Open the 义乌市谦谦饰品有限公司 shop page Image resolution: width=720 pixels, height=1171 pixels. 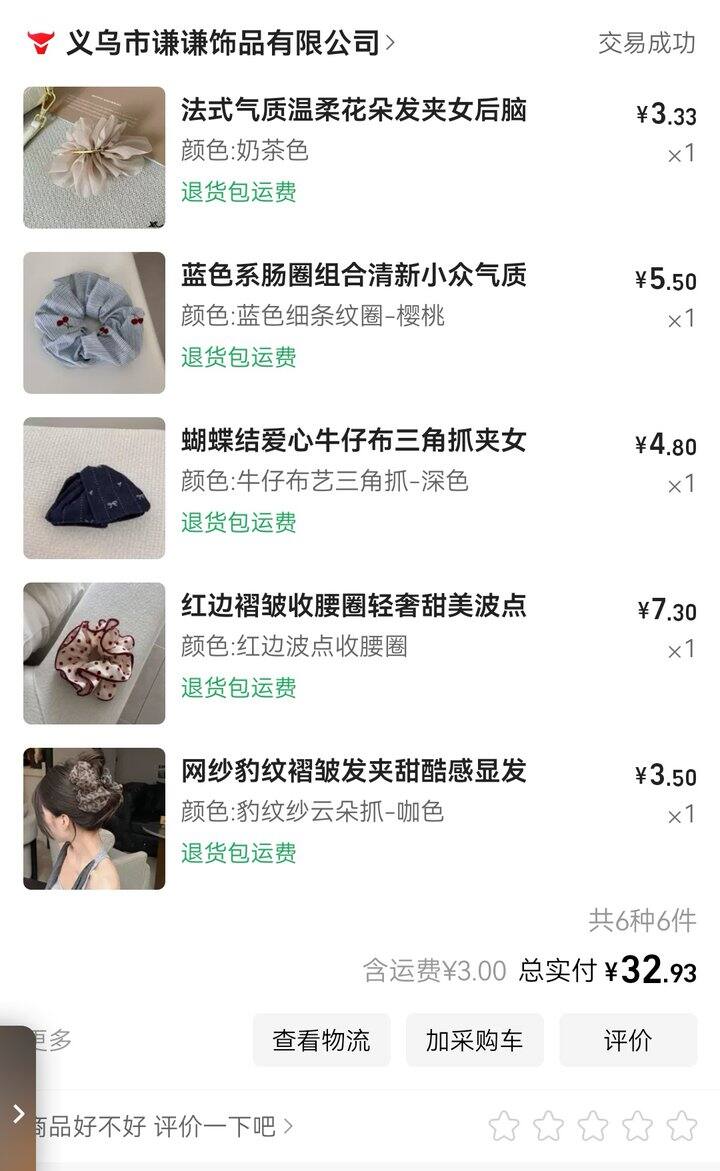click(223, 43)
